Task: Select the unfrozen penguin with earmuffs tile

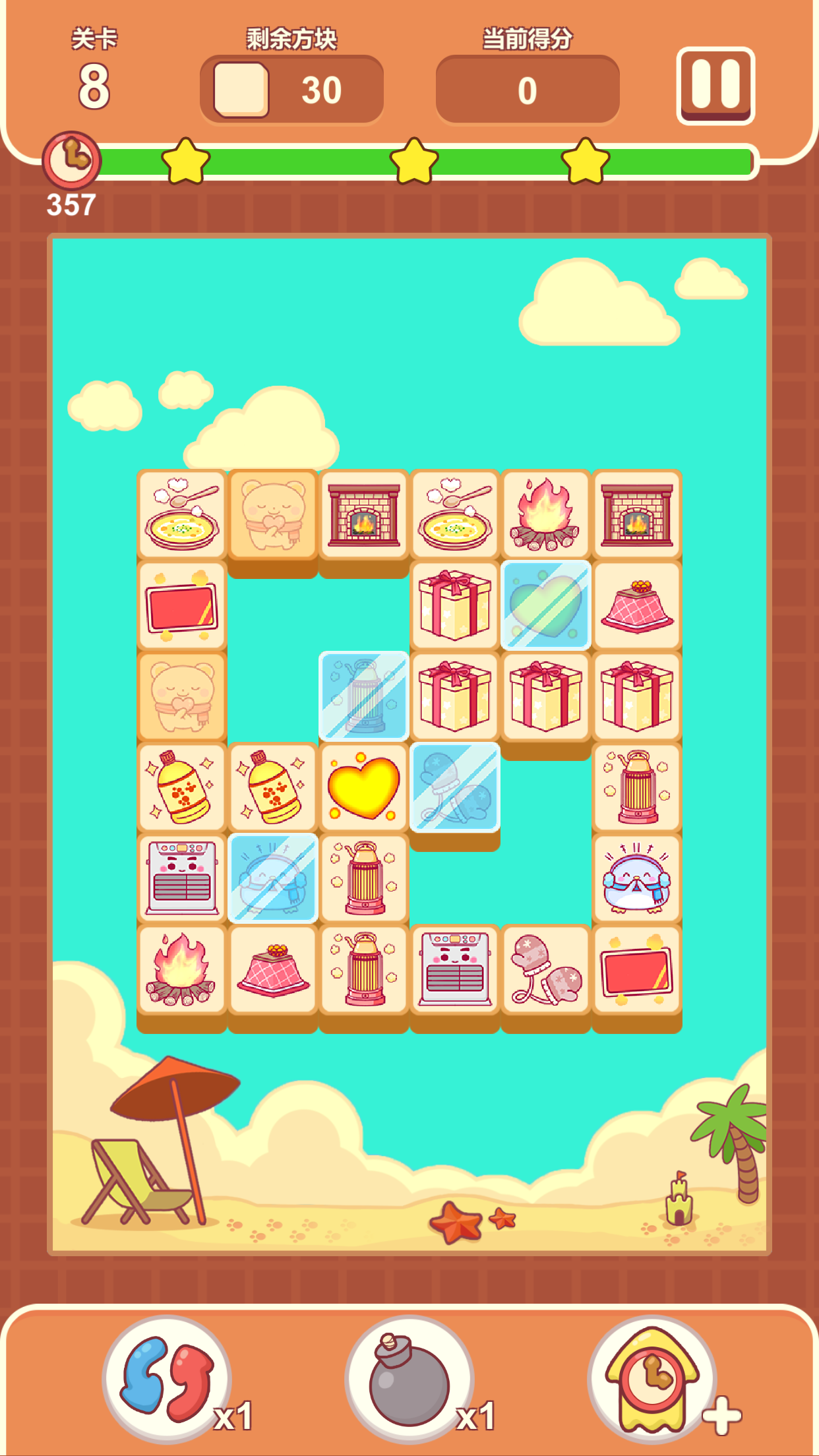Action: [636, 878]
